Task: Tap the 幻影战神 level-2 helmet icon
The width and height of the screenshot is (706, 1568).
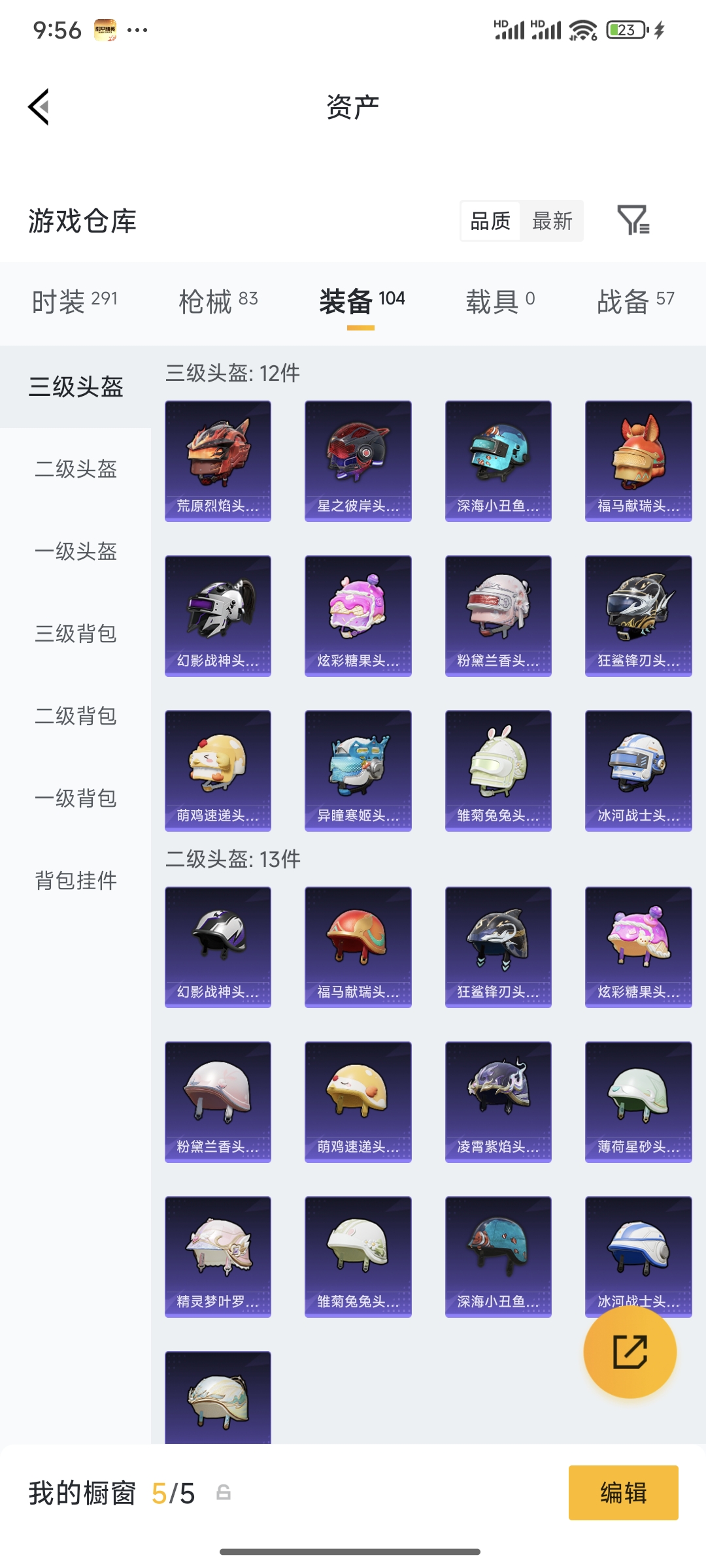Action: (217, 946)
